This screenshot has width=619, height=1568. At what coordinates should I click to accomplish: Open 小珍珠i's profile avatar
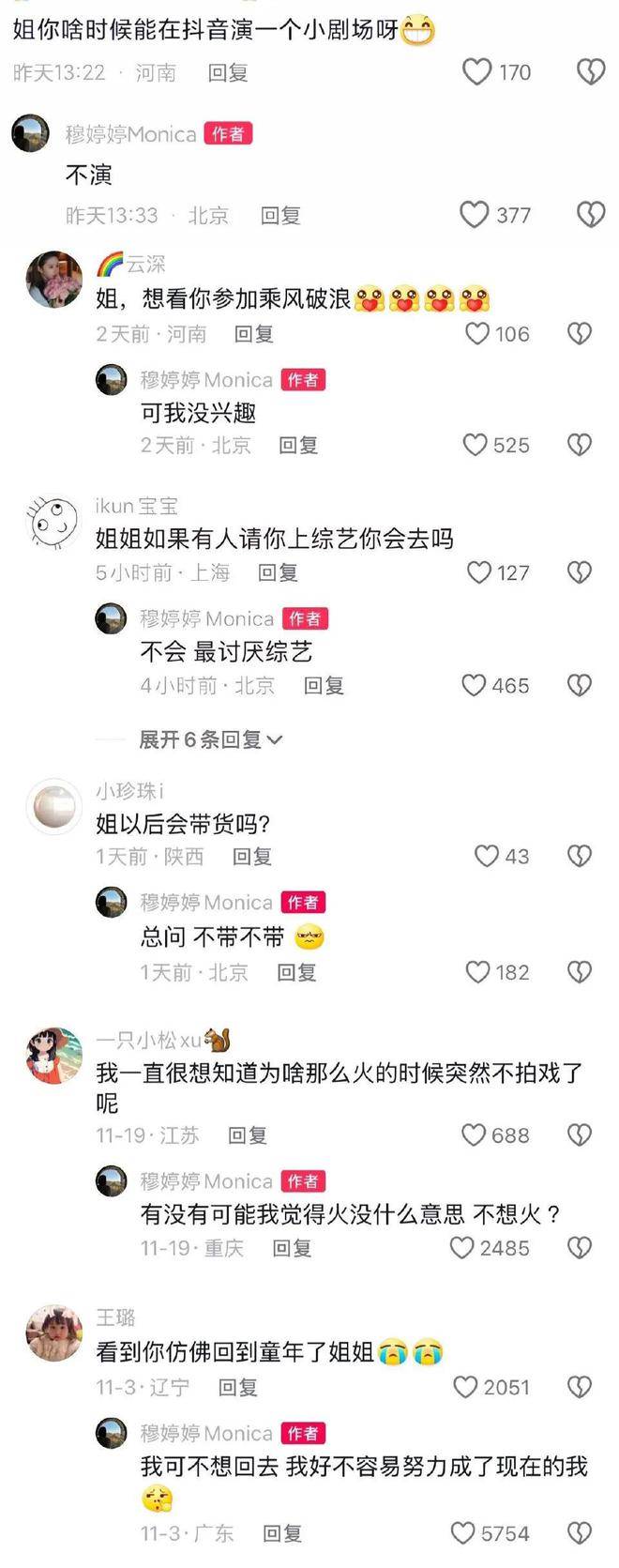[54, 806]
